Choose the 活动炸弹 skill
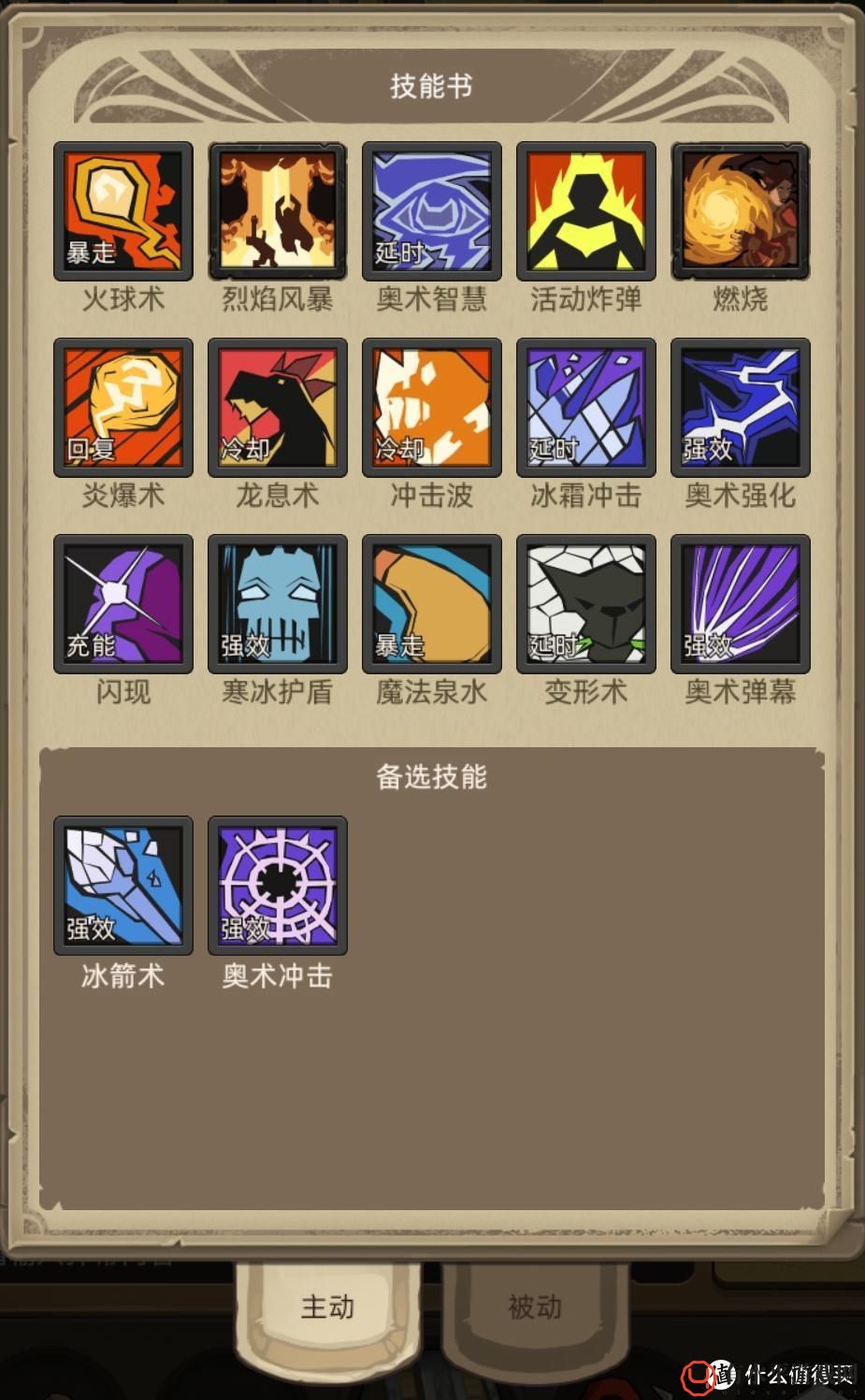Image resolution: width=865 pixels, height=1400 pixels. (585, 211)
